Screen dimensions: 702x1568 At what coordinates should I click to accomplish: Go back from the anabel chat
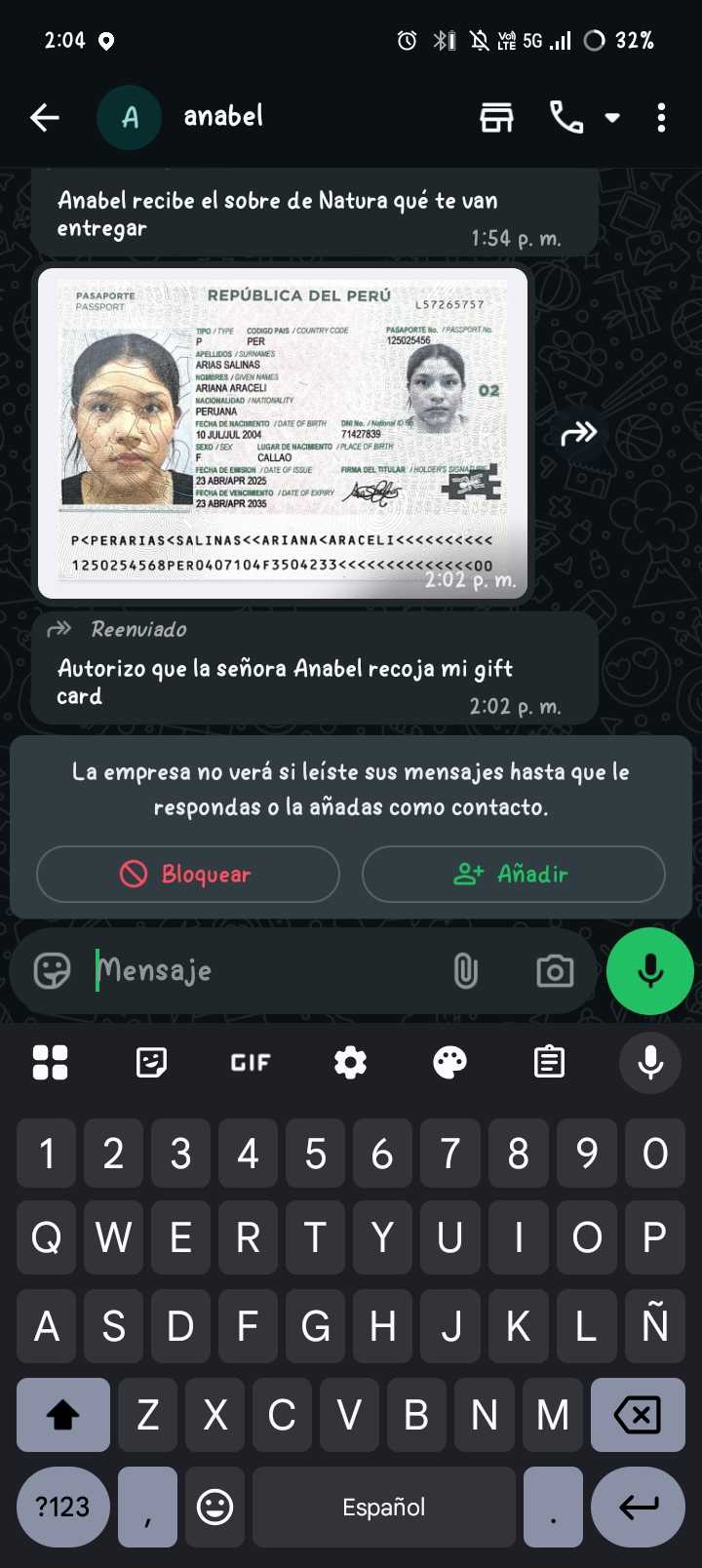(45, 118)
